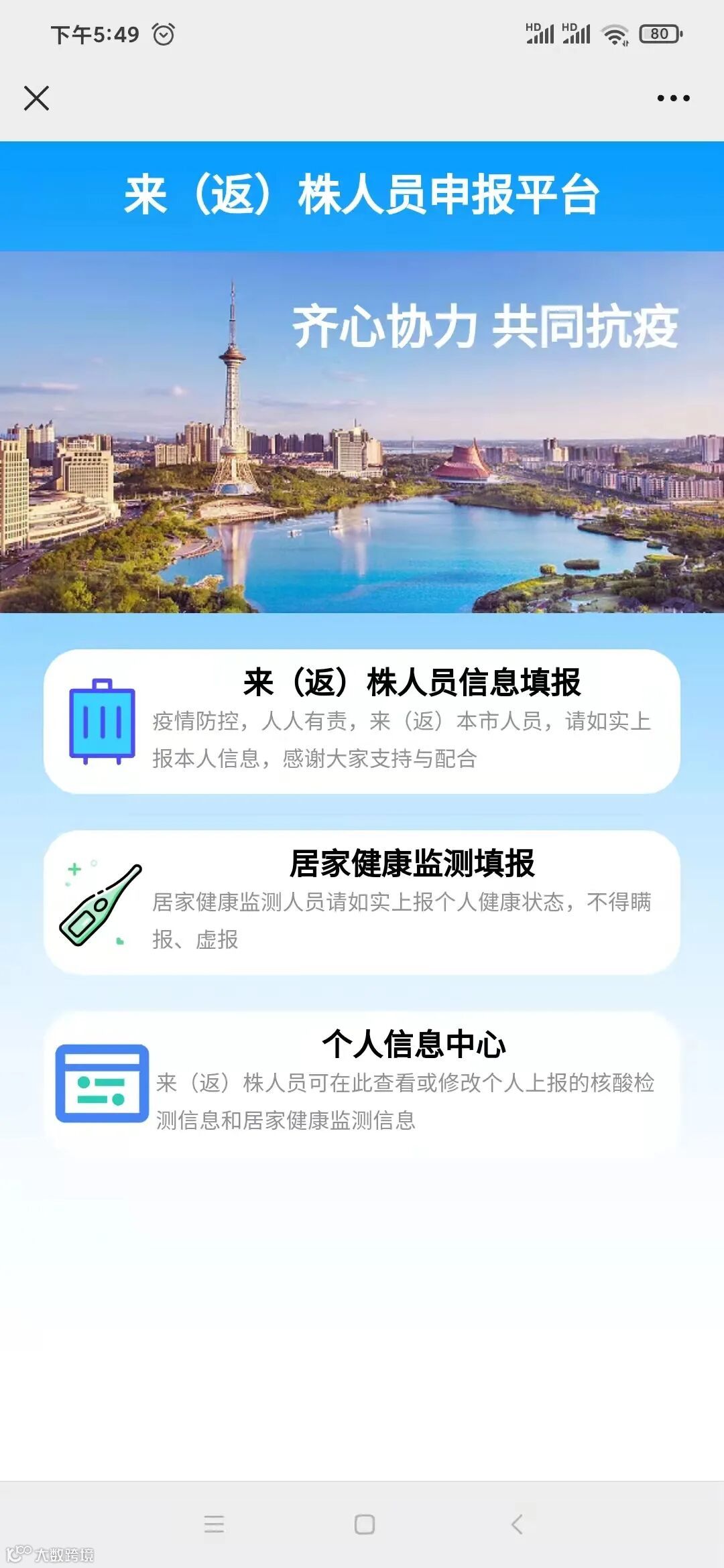
Task: Open 来（返）株人员信息填报 card
Action: pos(362,721)
